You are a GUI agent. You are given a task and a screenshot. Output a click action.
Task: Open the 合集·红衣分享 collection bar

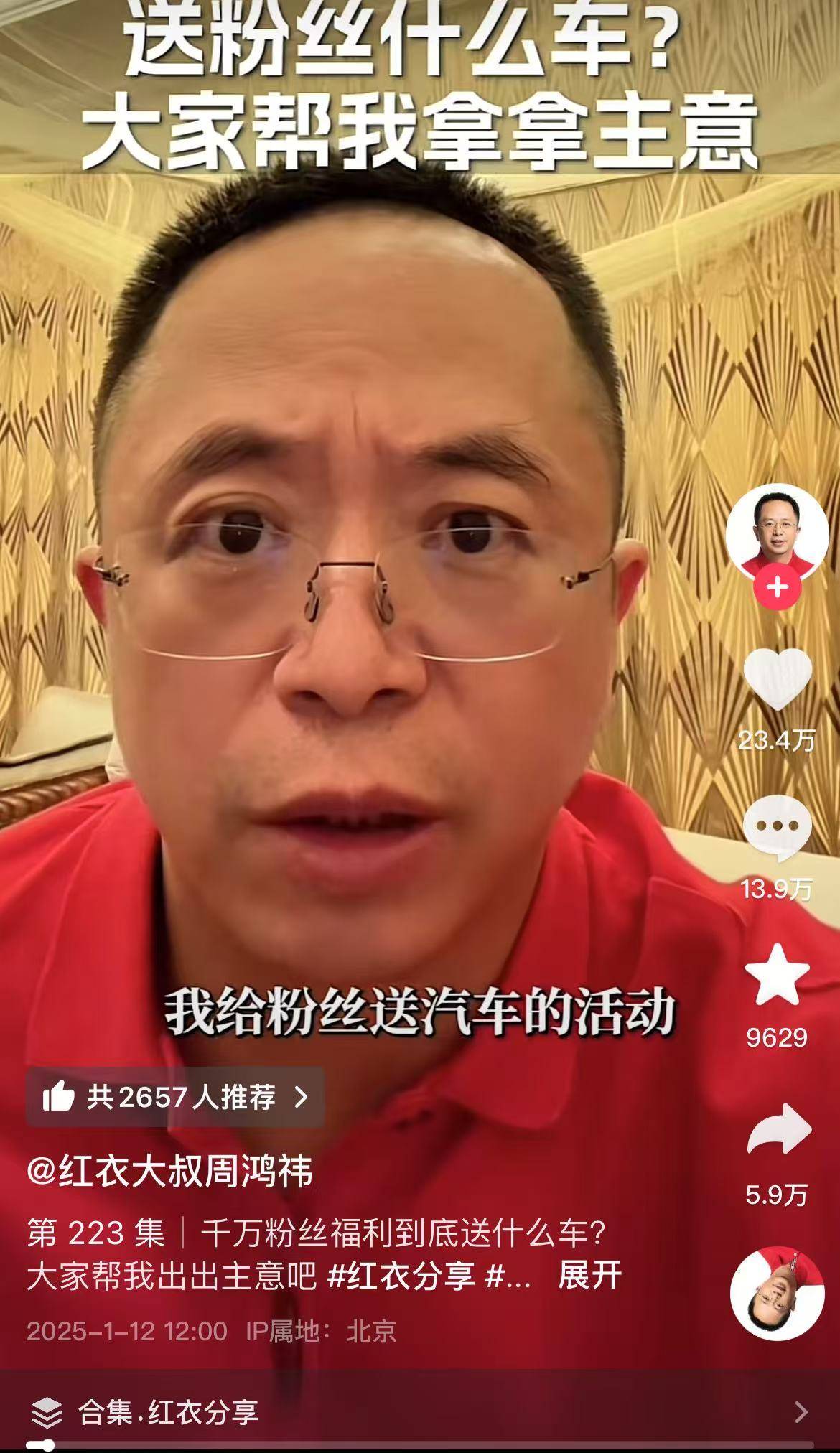[420, 1413]
